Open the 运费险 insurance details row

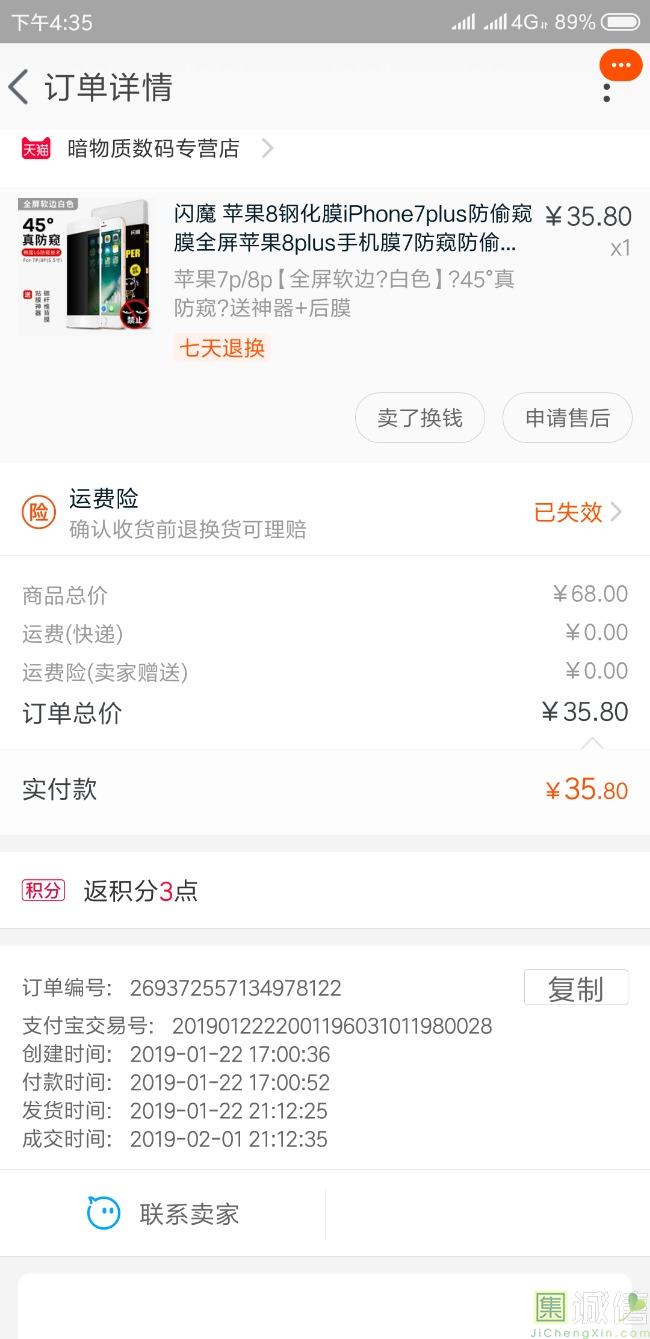point(325,513)
